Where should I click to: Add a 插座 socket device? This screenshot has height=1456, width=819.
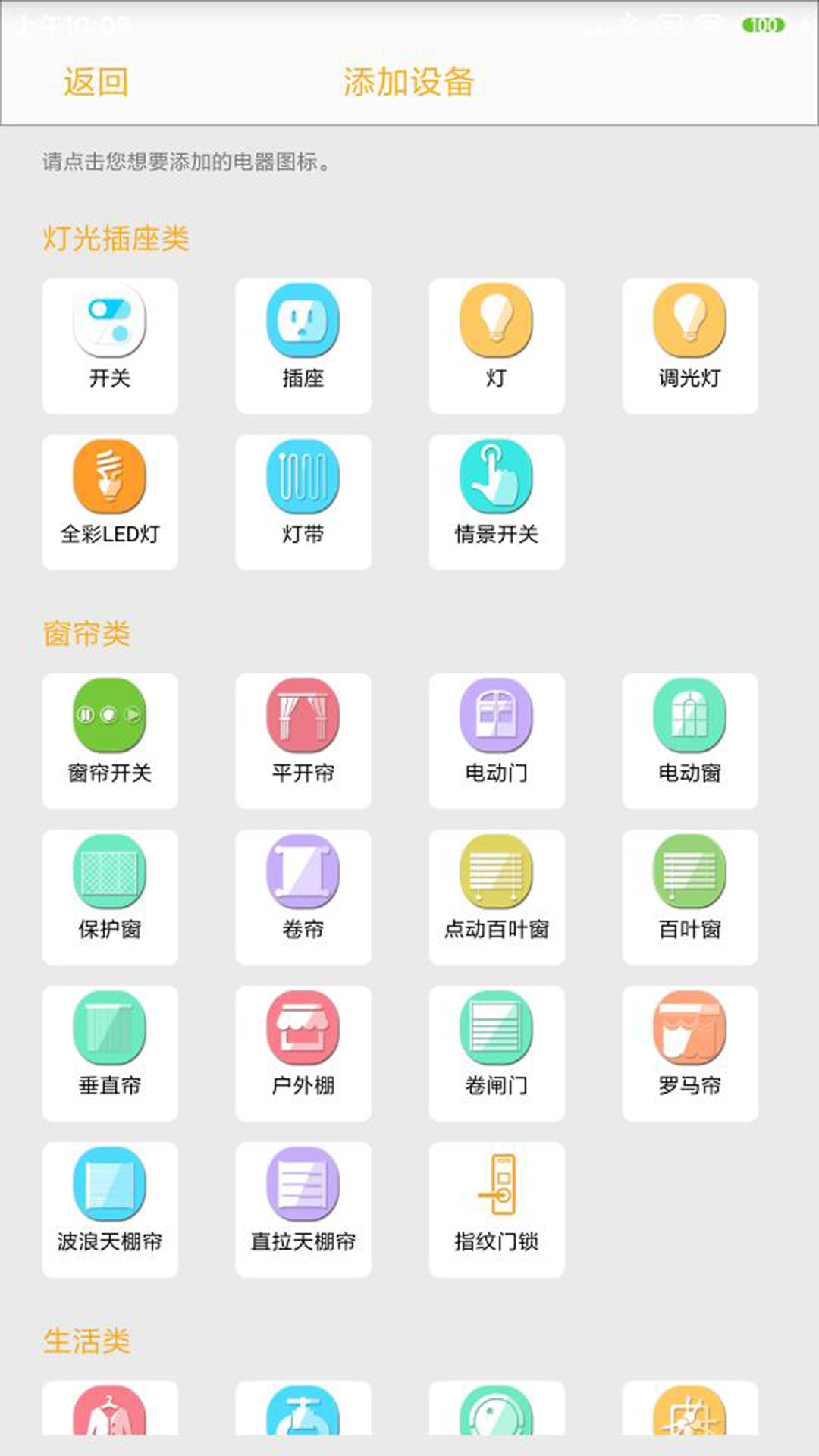tap(303, 345)
